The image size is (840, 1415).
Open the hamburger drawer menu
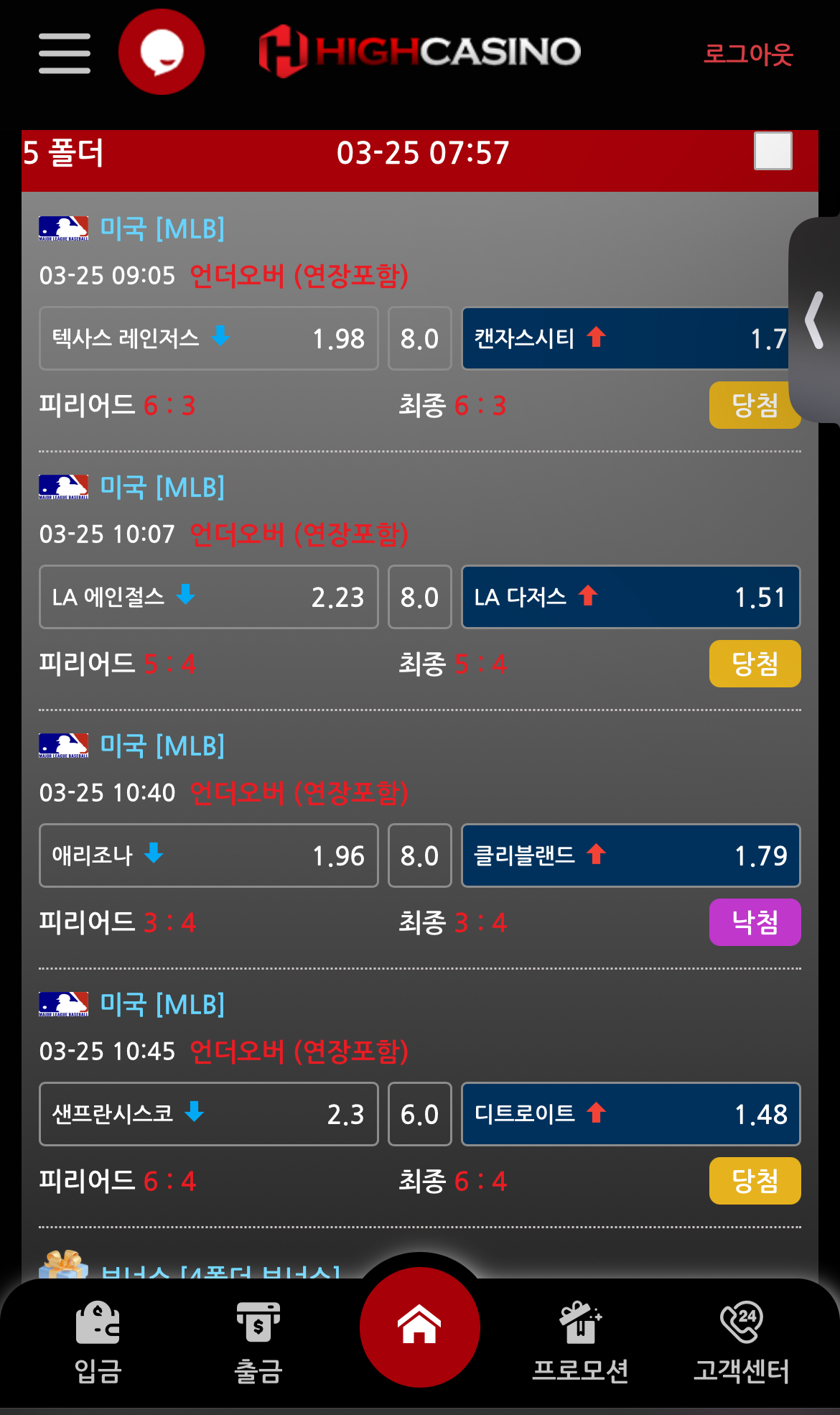pyautogui.click(x=65, y=53)
